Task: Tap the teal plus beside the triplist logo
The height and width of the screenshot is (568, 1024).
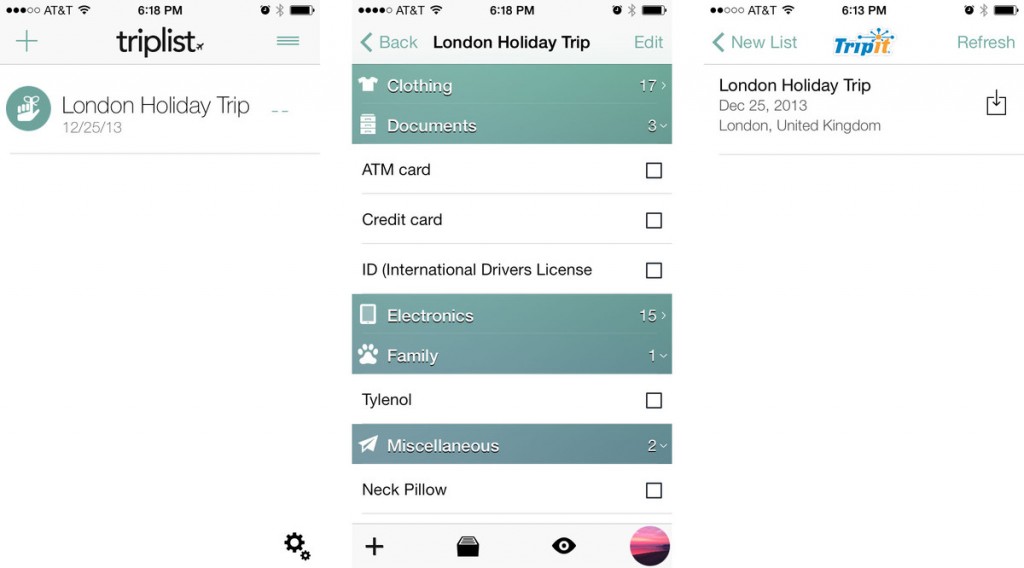Action: tap(27, 41)
